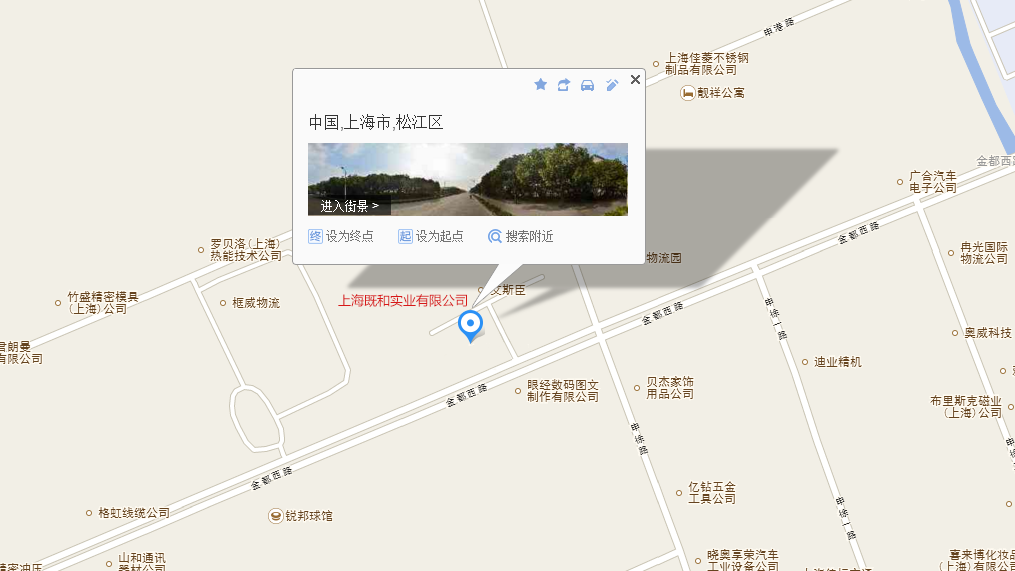Viewport: 1015px width, 571px height.
Task: Enter street view via 进入街景 thumbnail
Action: coord(467,180)
